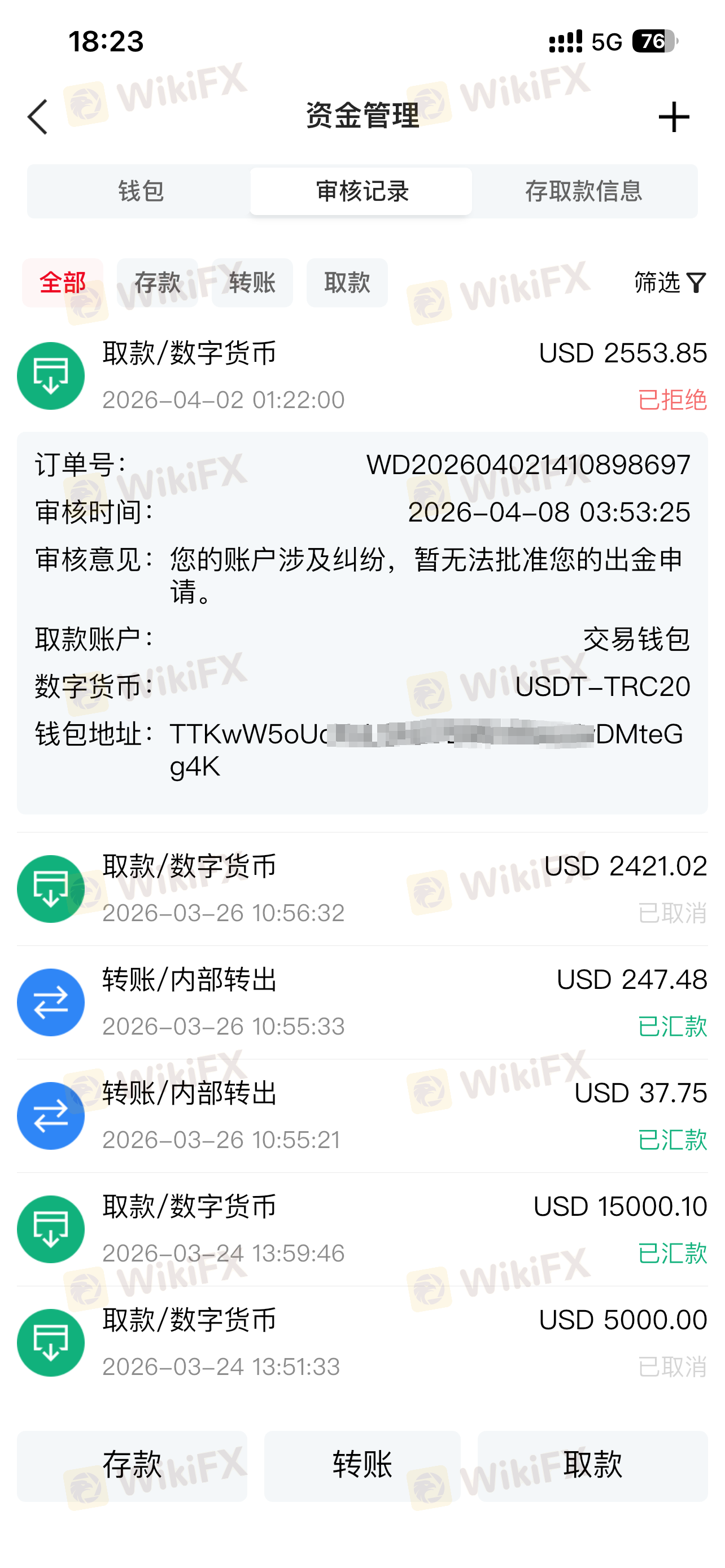725x1568 pixels.
Task: Tap the bottom 取款 withdraw button
Action: (x=593, y=1466)
